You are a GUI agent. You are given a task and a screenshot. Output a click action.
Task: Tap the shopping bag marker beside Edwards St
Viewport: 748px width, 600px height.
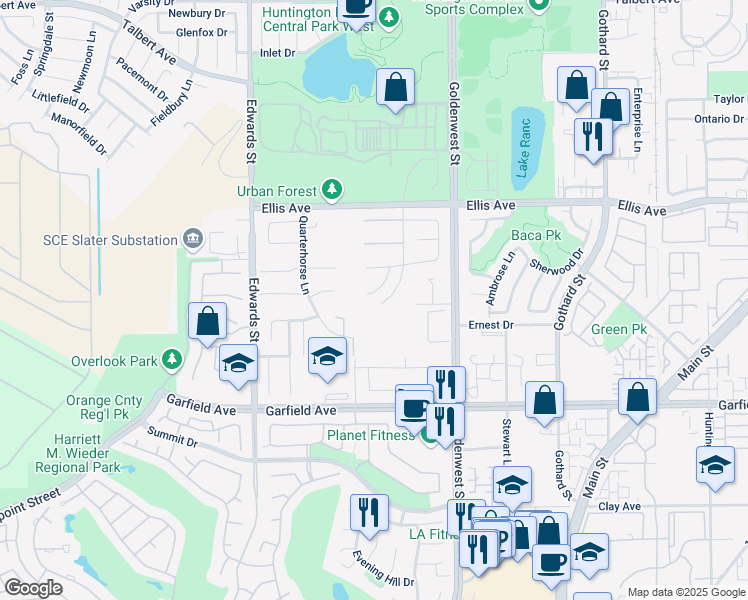207,322
